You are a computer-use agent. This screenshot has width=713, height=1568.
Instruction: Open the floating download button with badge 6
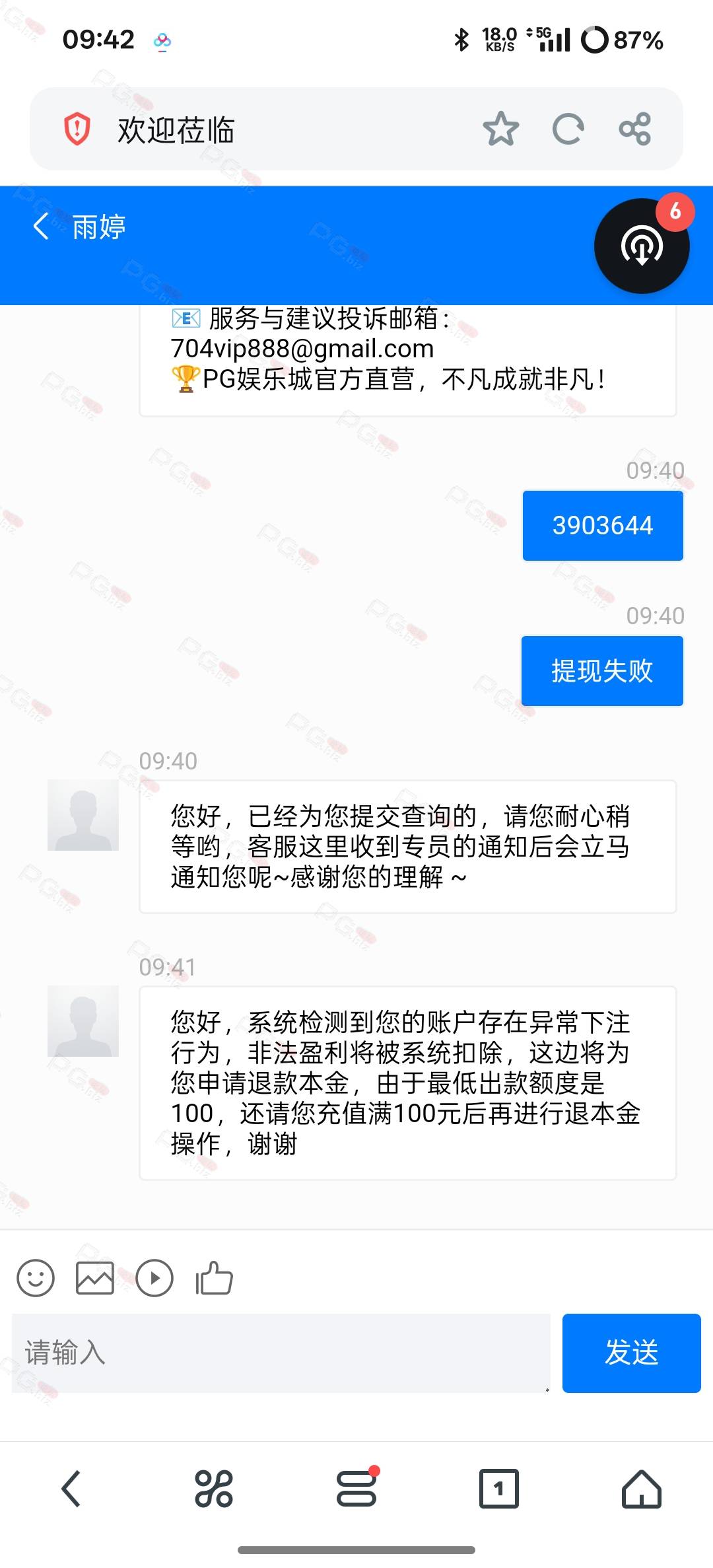coord(642,246)
